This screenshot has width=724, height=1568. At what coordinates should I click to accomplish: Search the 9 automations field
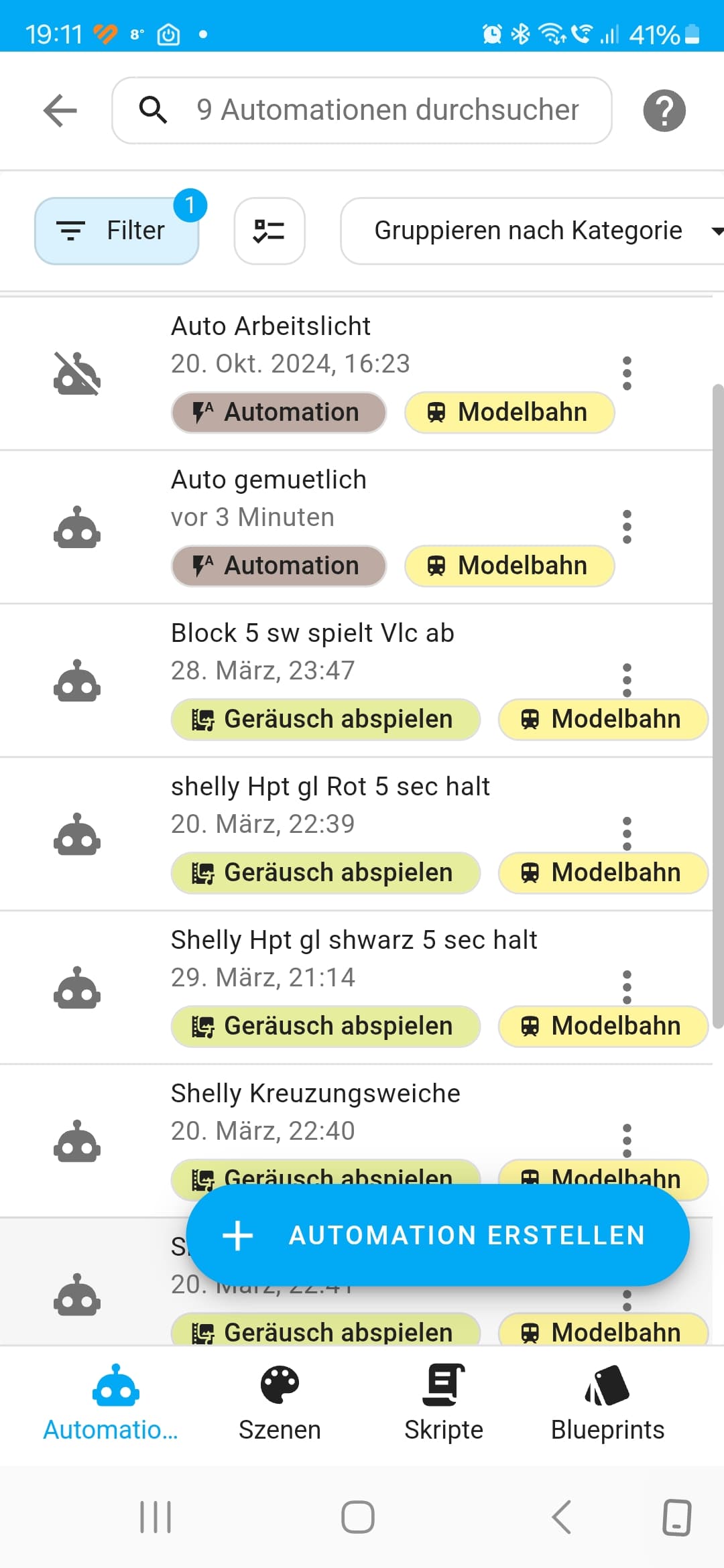[387, 111]
